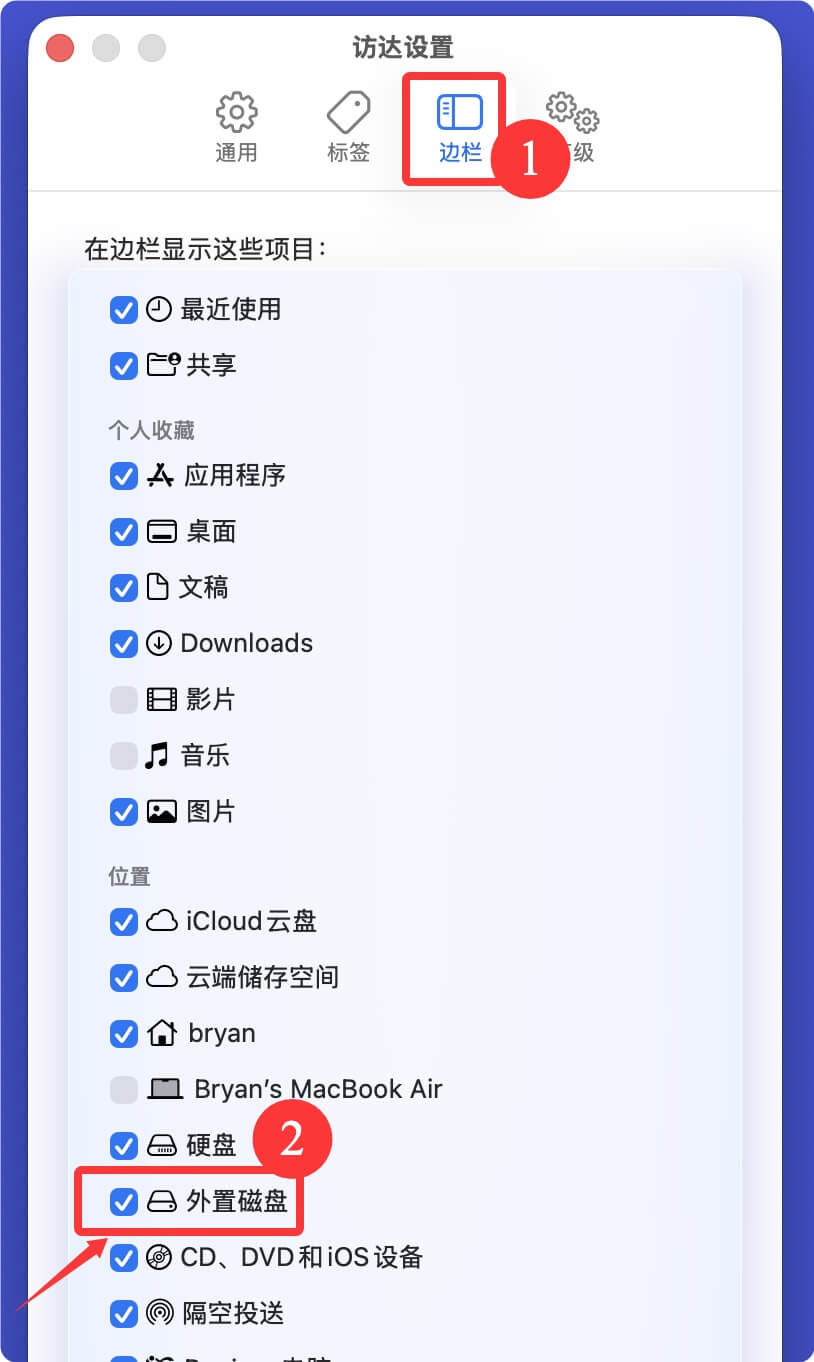Click the 边栏 sidebar icon

point(453,112)
